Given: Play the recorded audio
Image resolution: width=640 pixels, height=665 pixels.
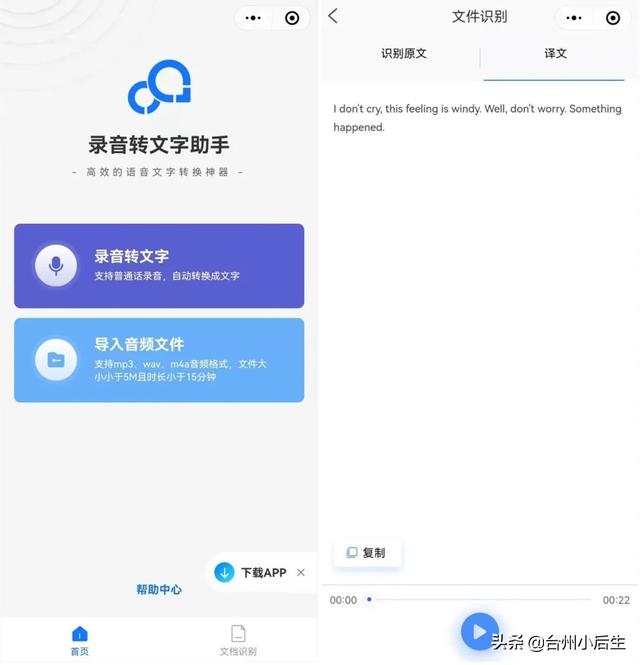Looking at the screenshot, I should (x=479, y=631).
